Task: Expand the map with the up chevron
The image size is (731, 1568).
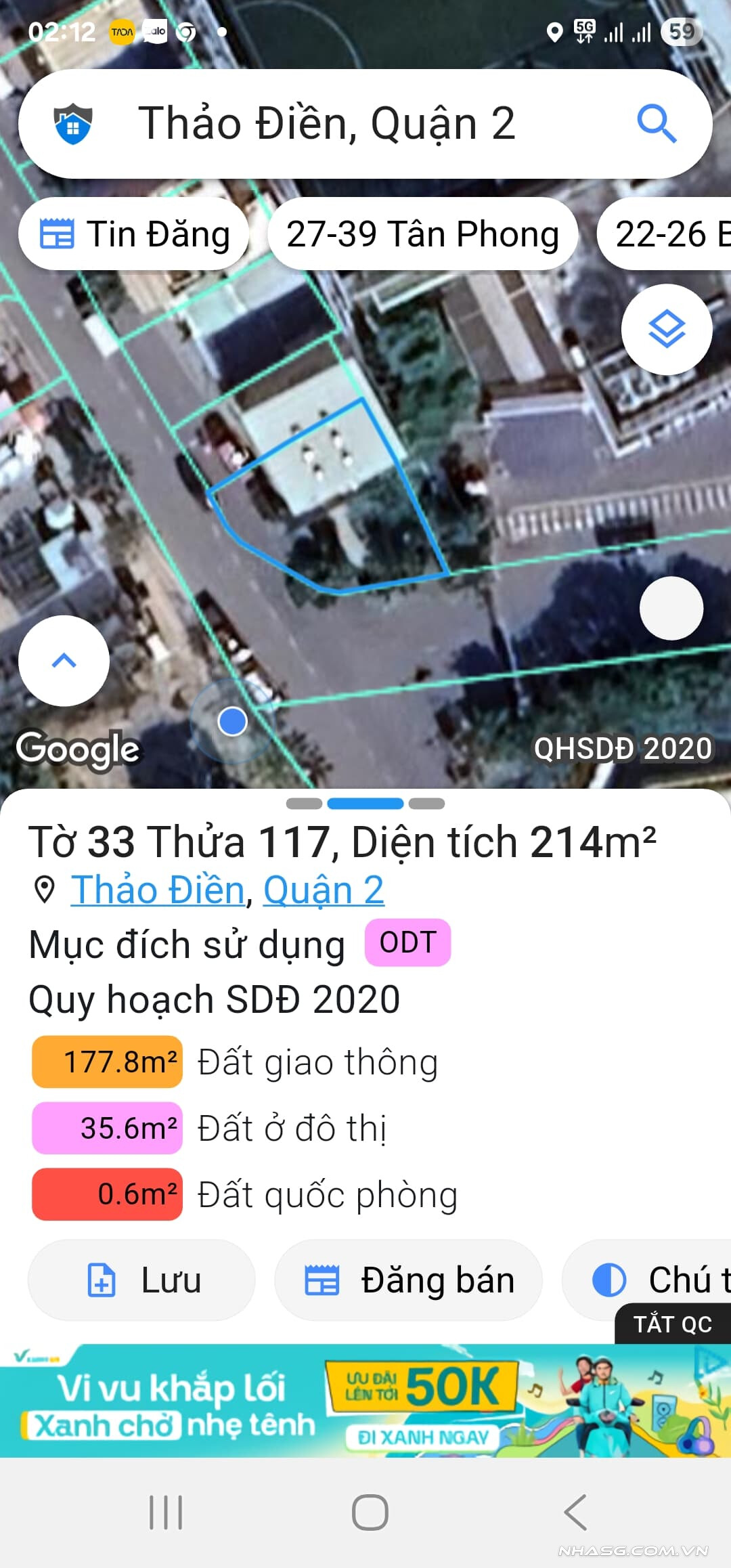Action: click(64, 661)
